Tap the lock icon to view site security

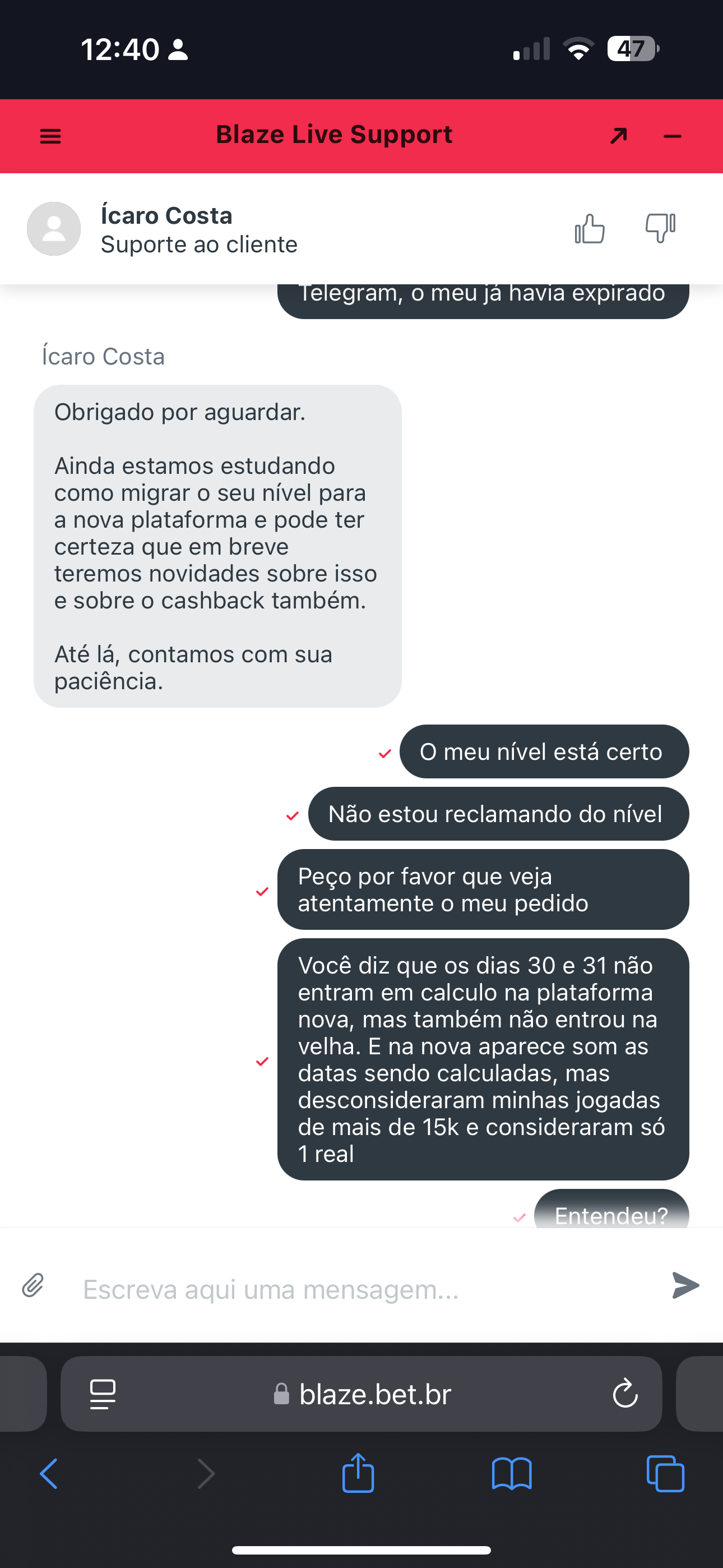coord(282,1395)
